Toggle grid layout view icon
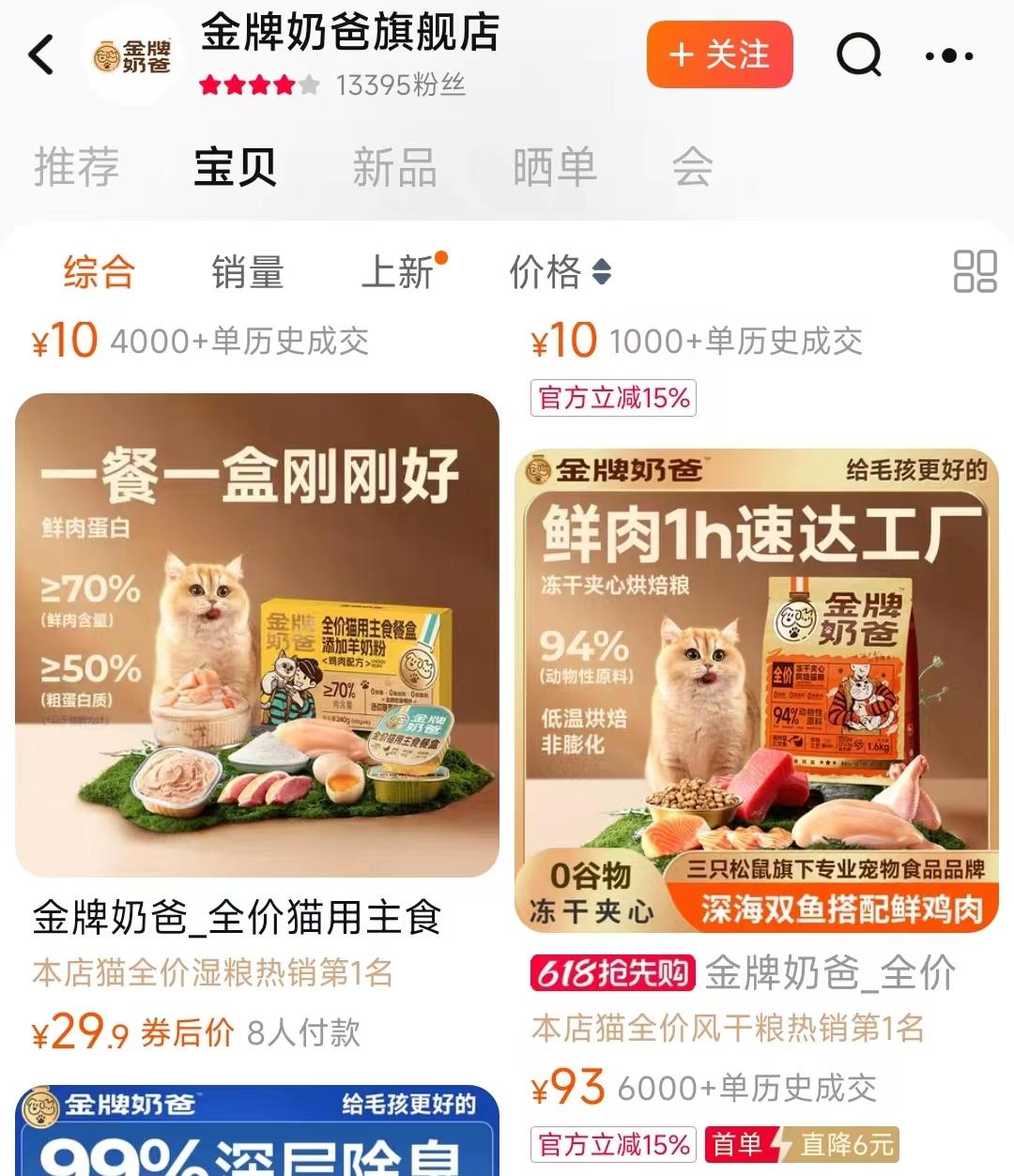1014x1176 pixels. 975,271
